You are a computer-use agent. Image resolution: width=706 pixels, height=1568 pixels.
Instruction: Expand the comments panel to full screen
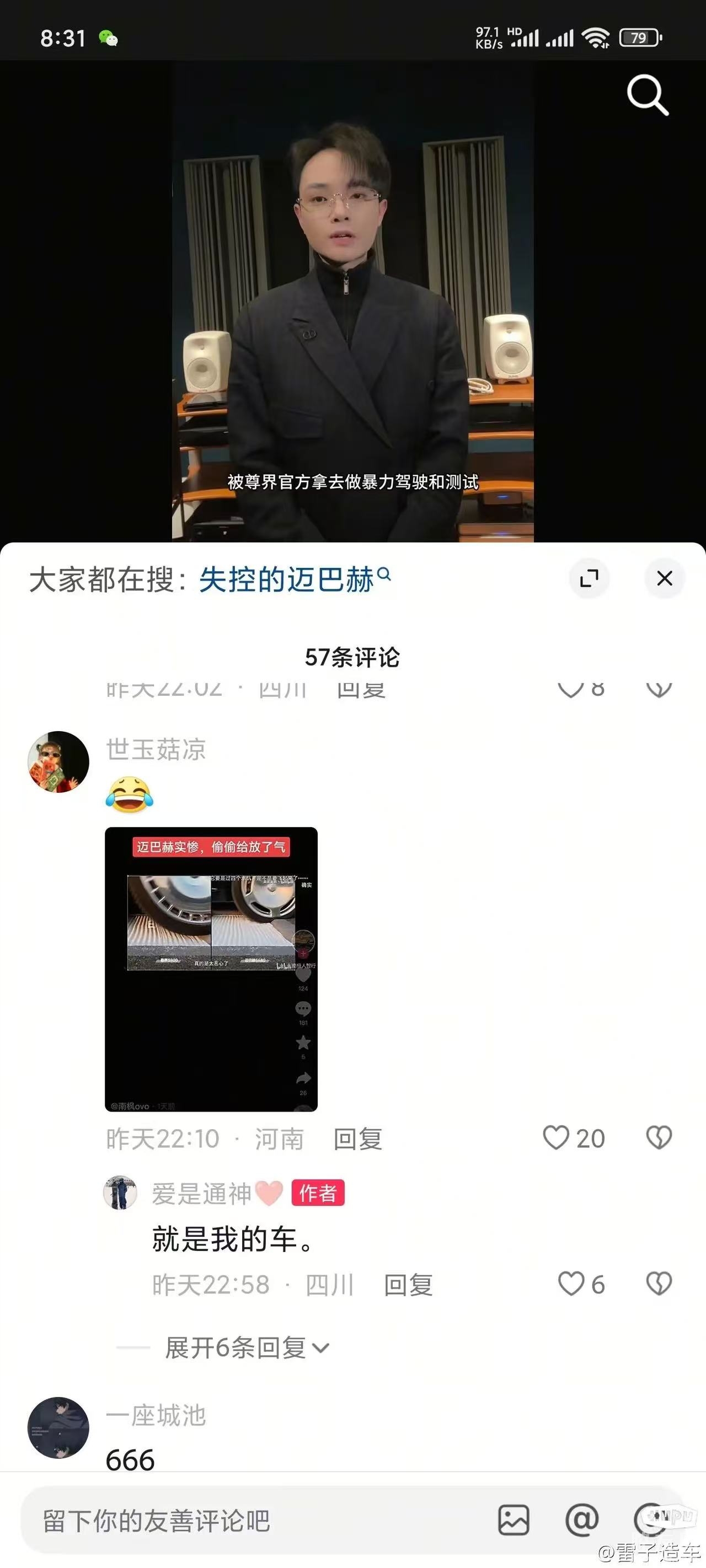pyautogui.click(x=589, y=578)
